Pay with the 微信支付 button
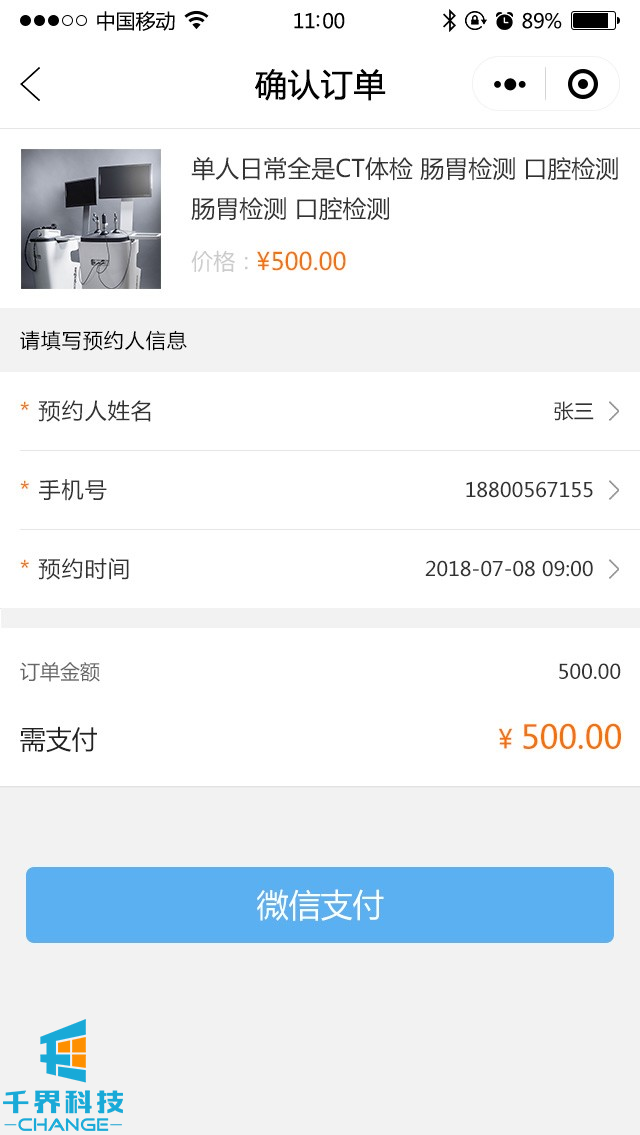 click(x=320, y=905)
